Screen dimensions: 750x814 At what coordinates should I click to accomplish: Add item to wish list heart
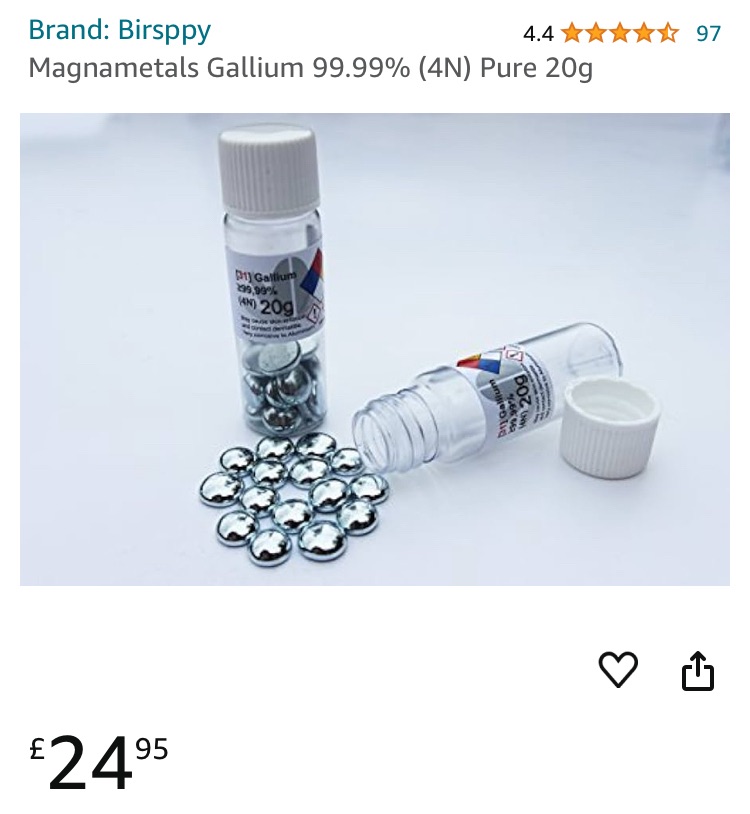(x=618, y=669)
